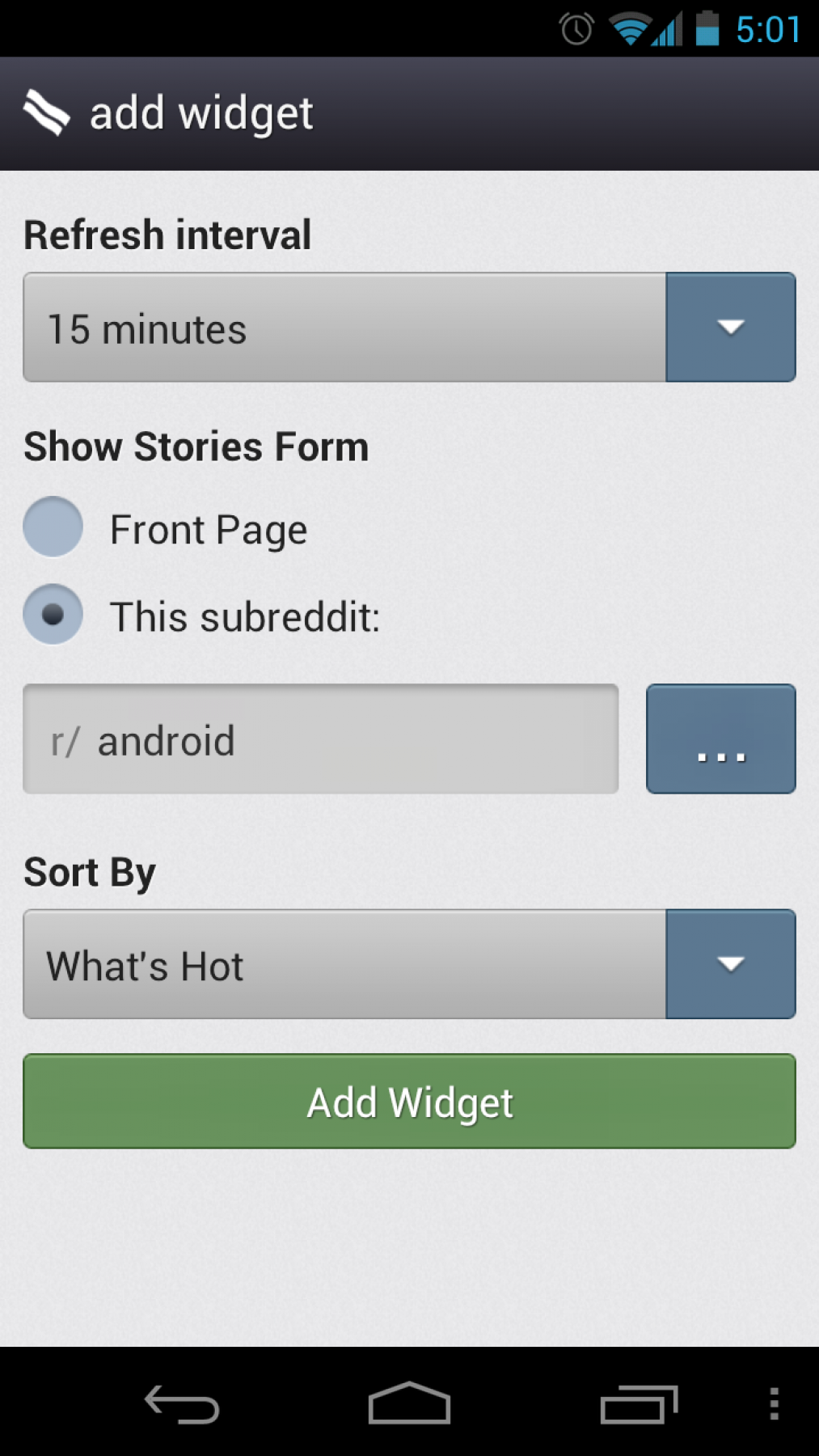The width and height of the screenshot is (819, 1456).
Task: Select the Front Page radio option
Action: point(53,527)
